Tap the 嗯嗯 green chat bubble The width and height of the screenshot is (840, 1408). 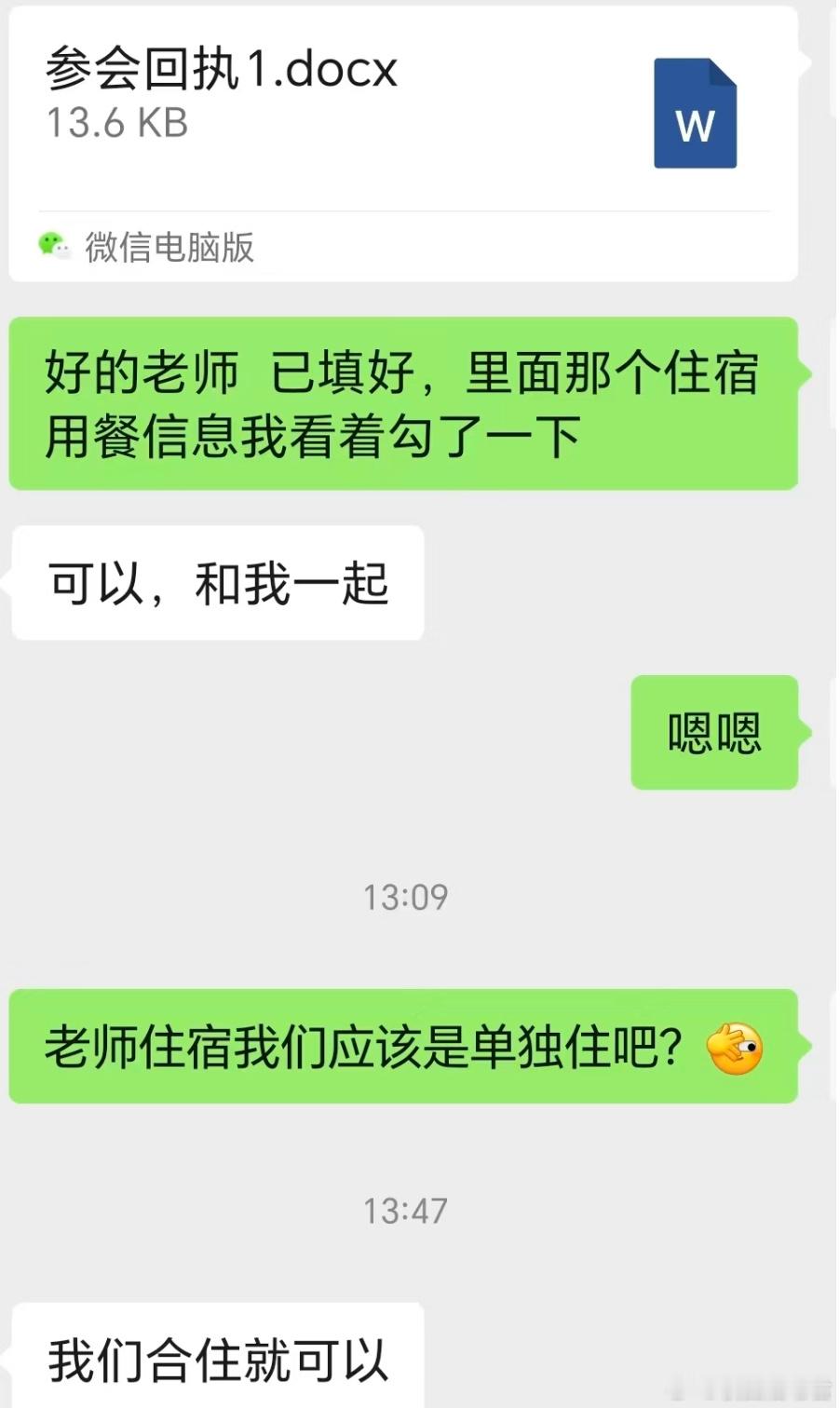coord(712,733)
